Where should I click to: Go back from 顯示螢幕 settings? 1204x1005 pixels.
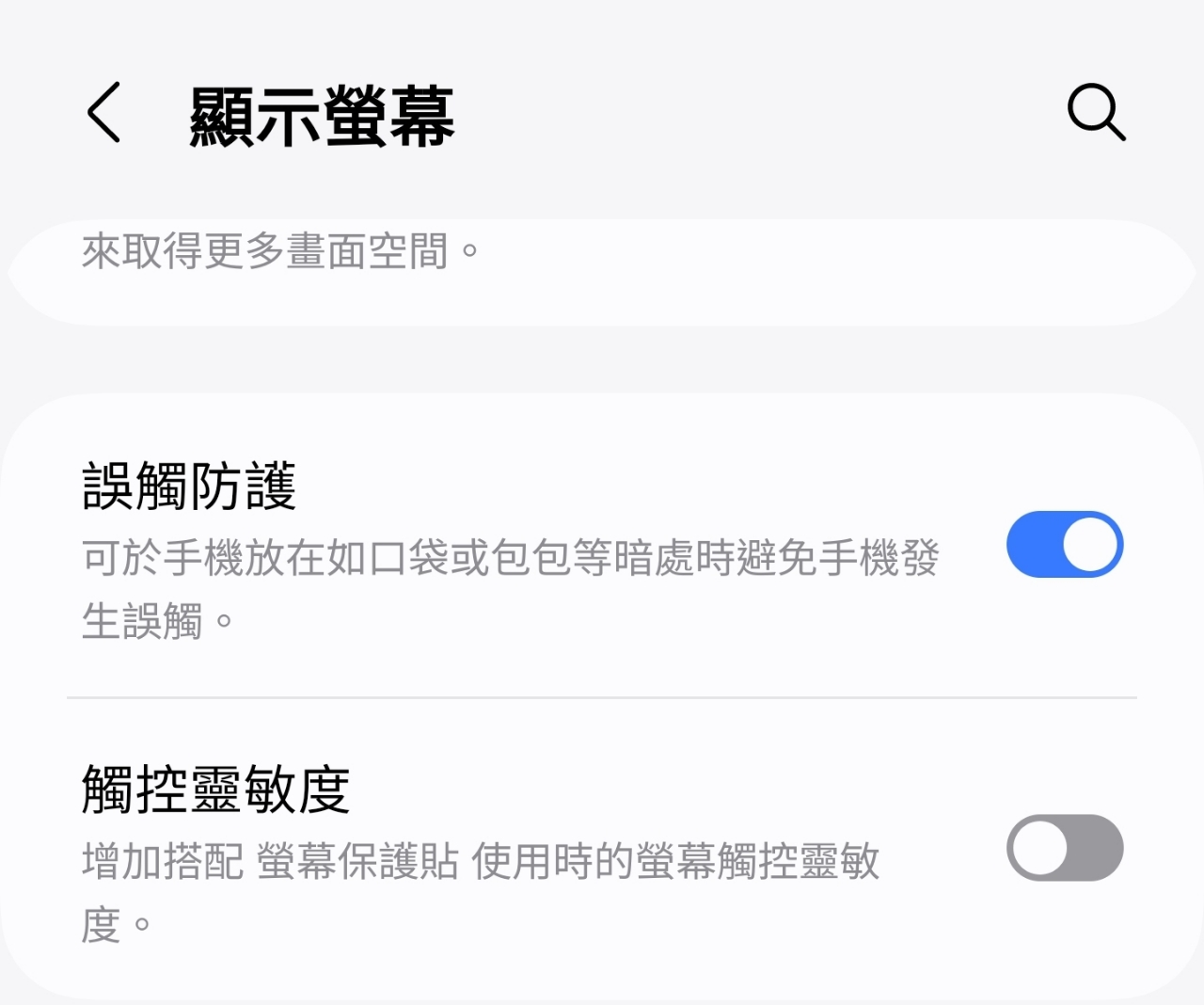(103, 113)
